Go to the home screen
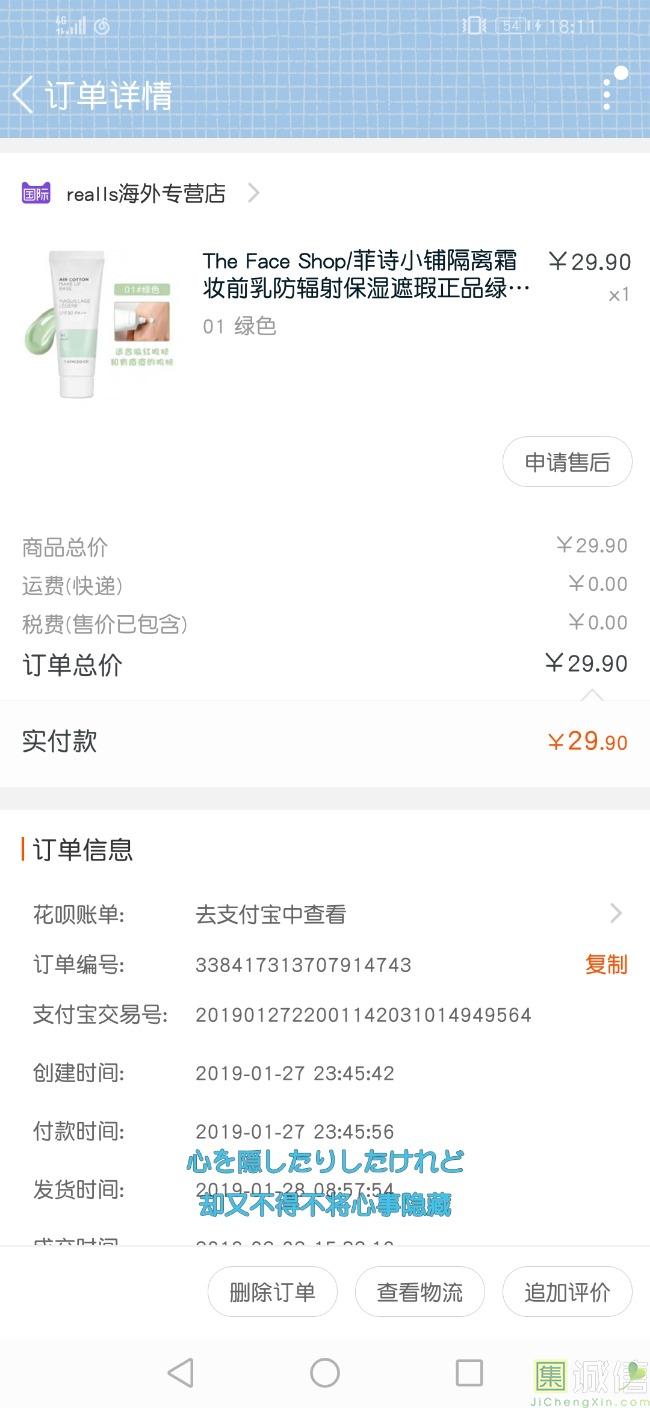The height and width of the screenshot is (1408, 650). click(325, 1373)
